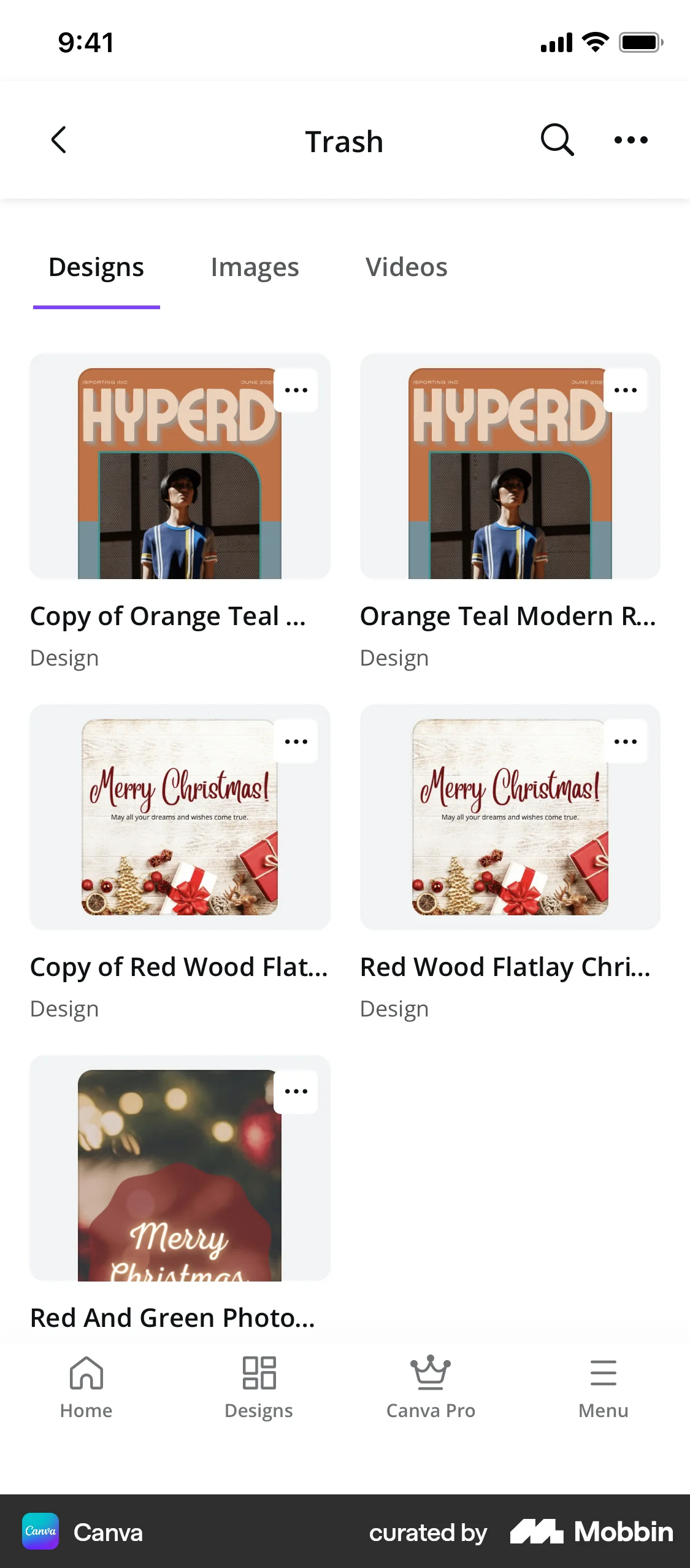This screenshot has width=690, height=1568.
Task: Open options for Copy of Orange Teal design
Action: coord(296,390)
